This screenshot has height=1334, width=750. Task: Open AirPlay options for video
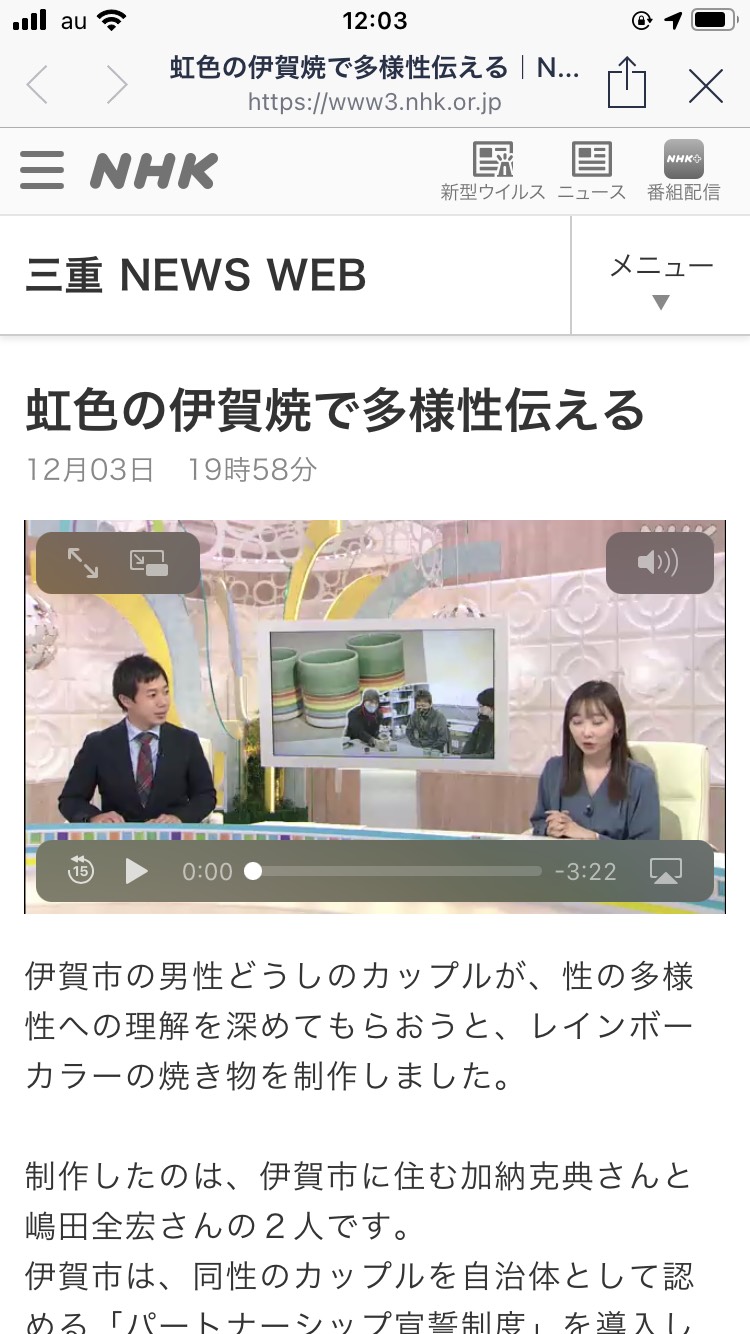665,871
